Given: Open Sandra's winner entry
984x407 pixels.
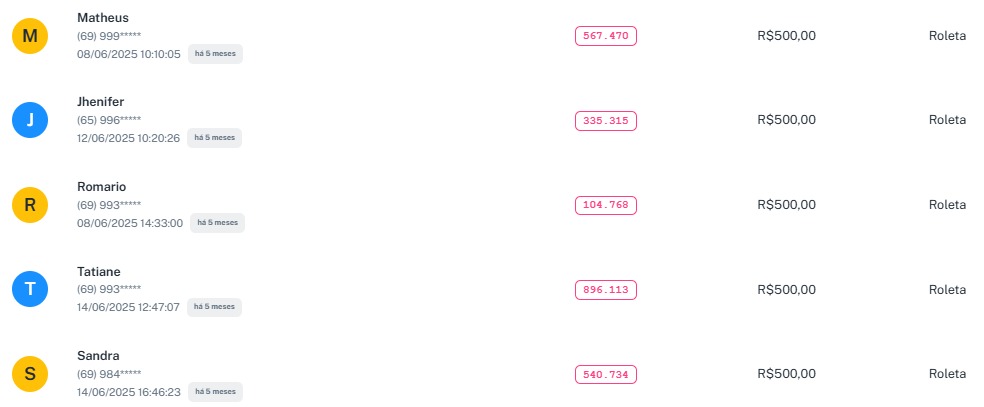Looking at the screenshot, I should click(98, 356).
